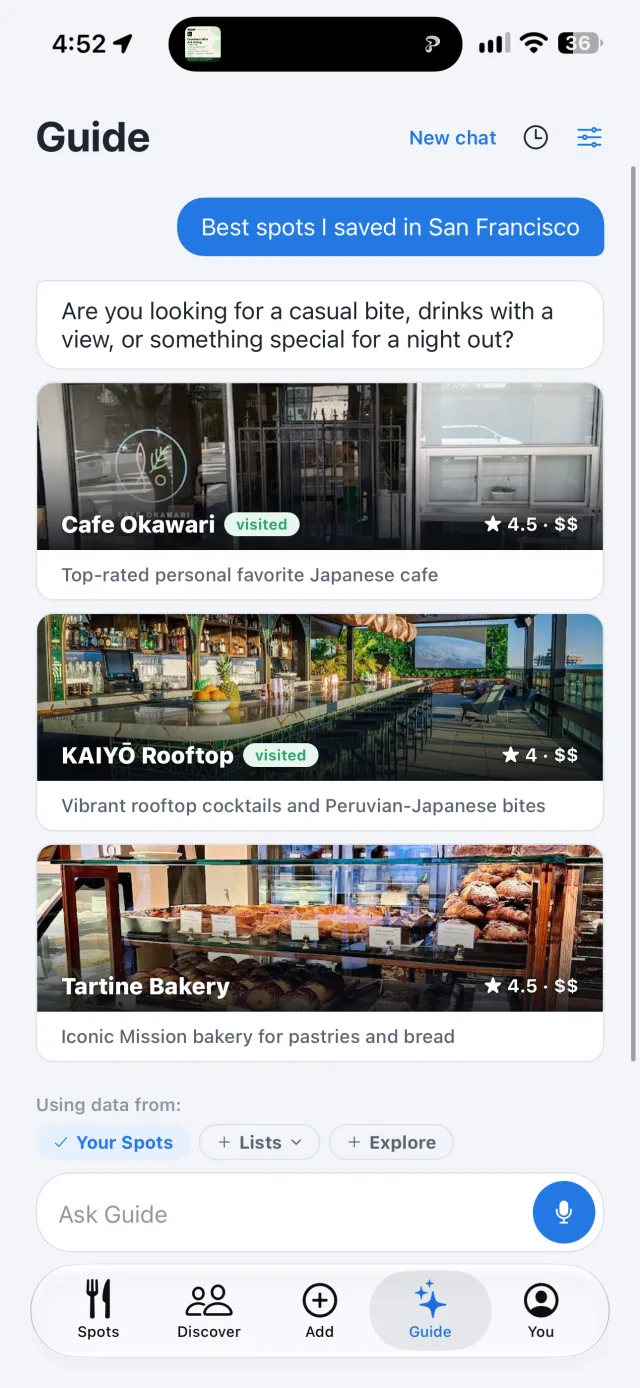Start voice input with microphone button
Viewport: 640px width, 1388px height.
[x=564, y=1213]
